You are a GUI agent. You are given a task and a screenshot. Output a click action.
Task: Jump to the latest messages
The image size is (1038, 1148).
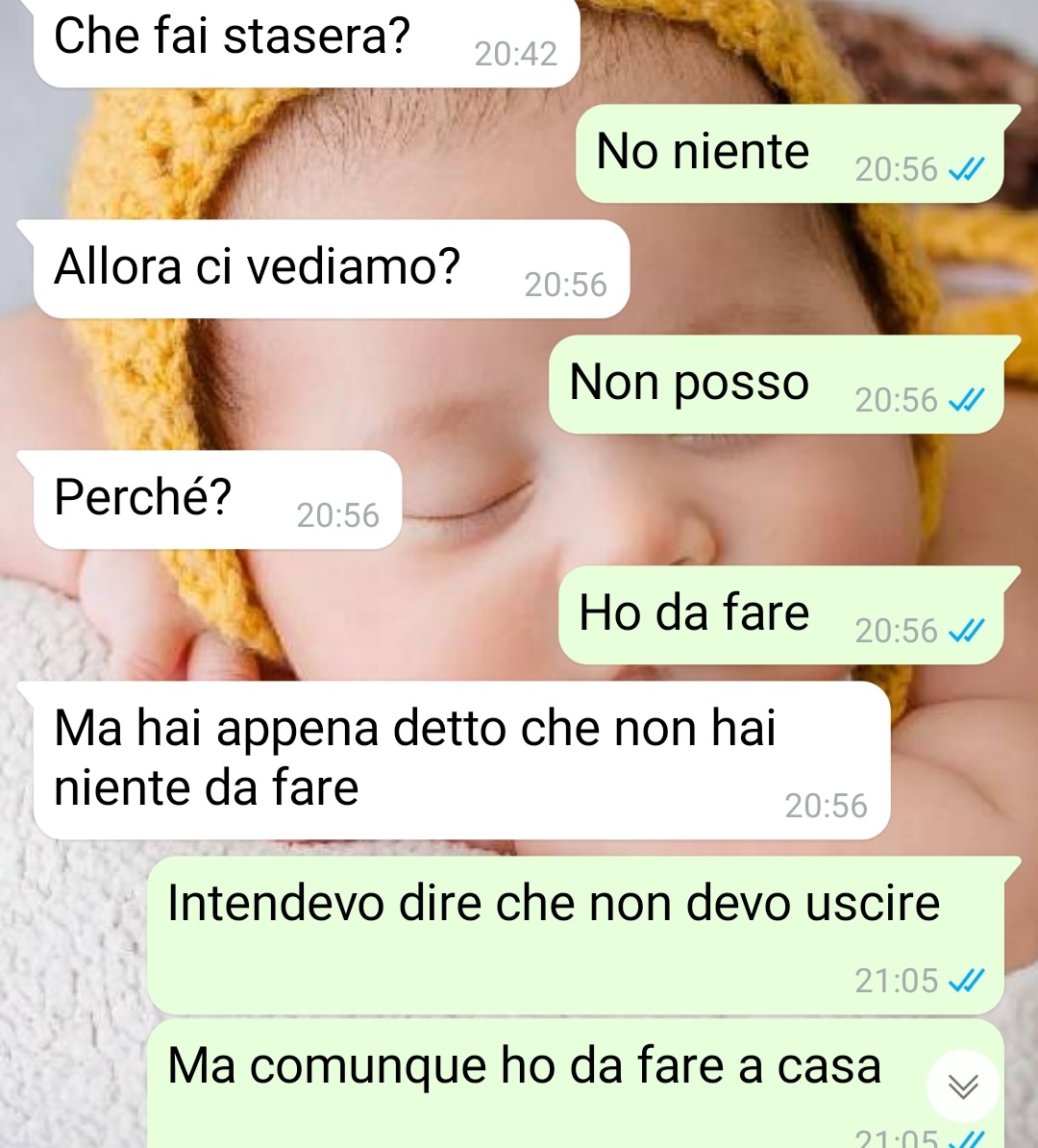(x=963, y=1086)
